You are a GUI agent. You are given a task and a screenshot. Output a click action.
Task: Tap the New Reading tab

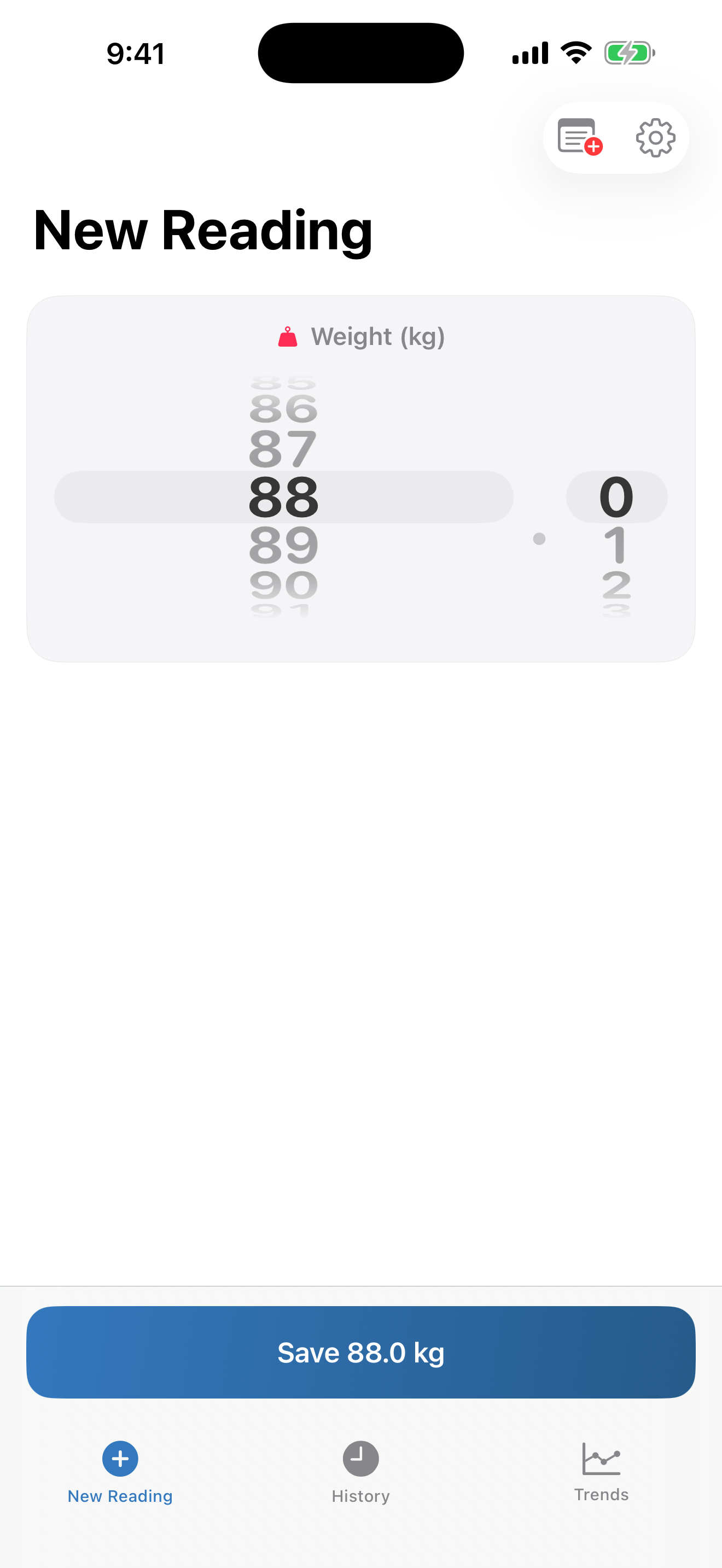[x=120, y=1472]
